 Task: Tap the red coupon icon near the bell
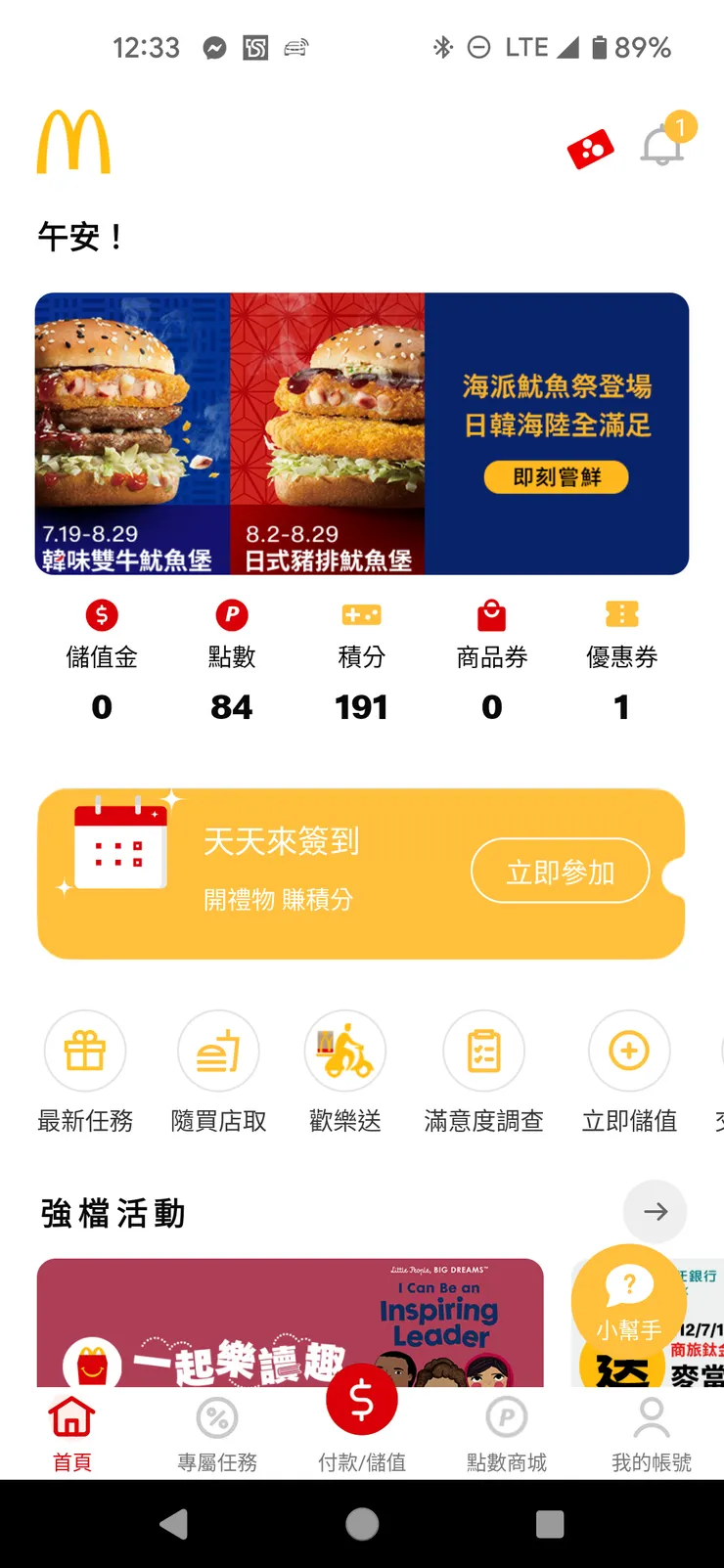(591, 147)
